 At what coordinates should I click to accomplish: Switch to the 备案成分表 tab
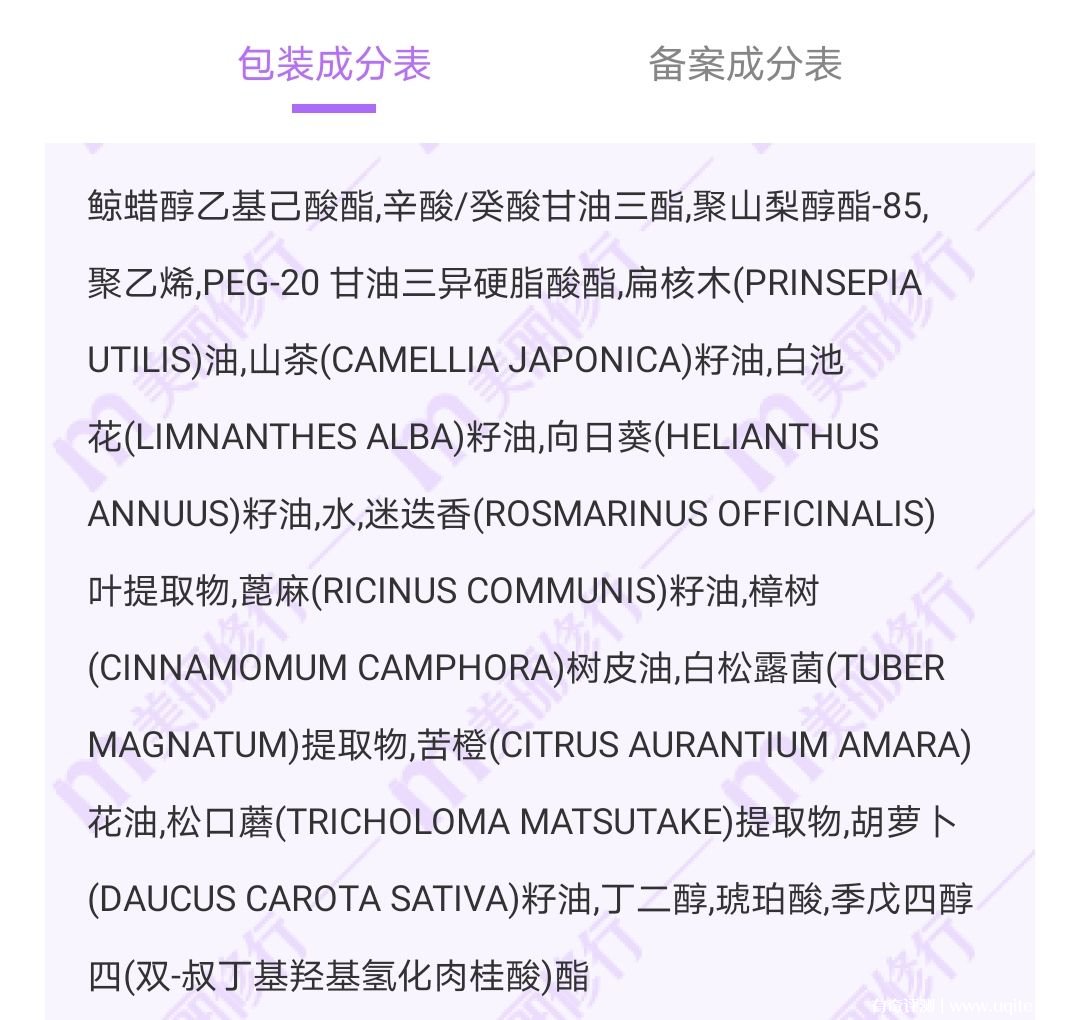click(745, 65)
